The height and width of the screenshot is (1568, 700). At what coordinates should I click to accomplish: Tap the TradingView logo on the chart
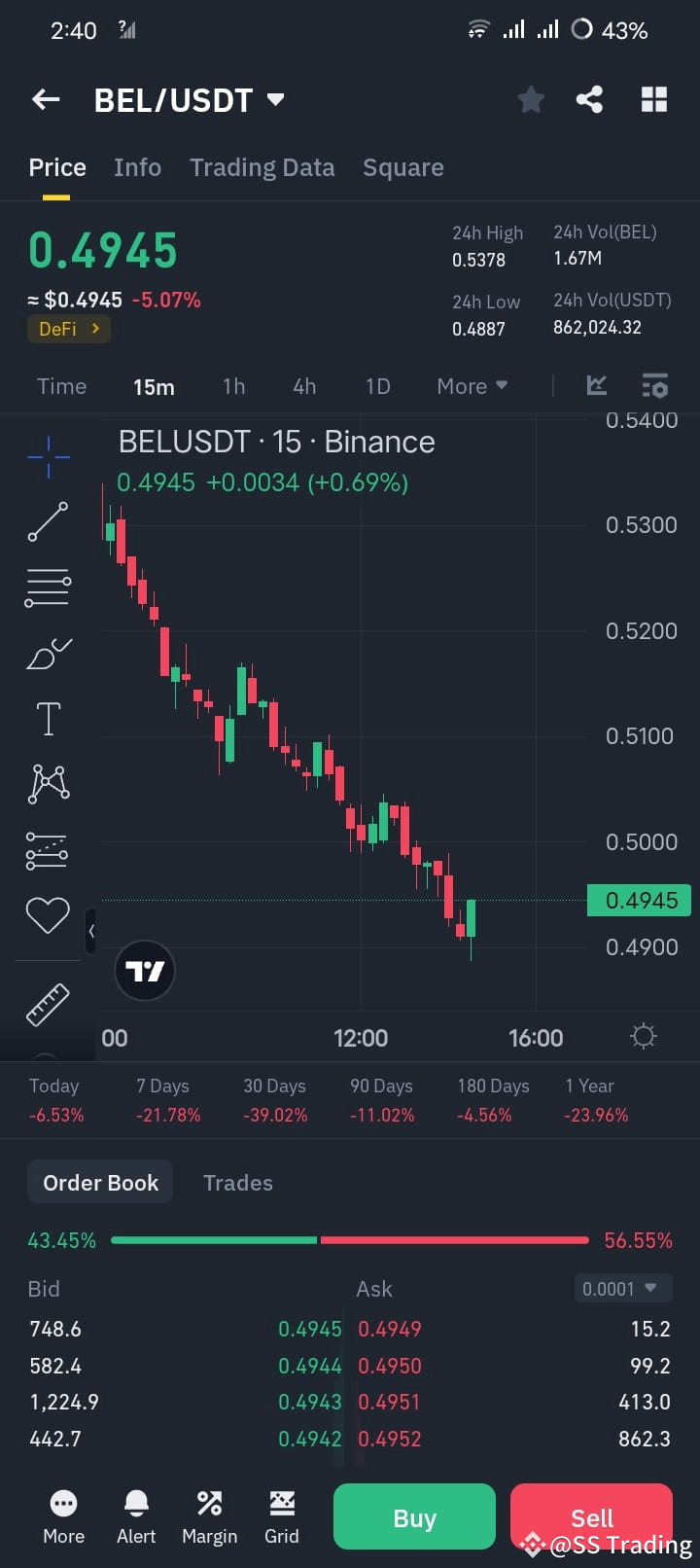tap(144, 970)
